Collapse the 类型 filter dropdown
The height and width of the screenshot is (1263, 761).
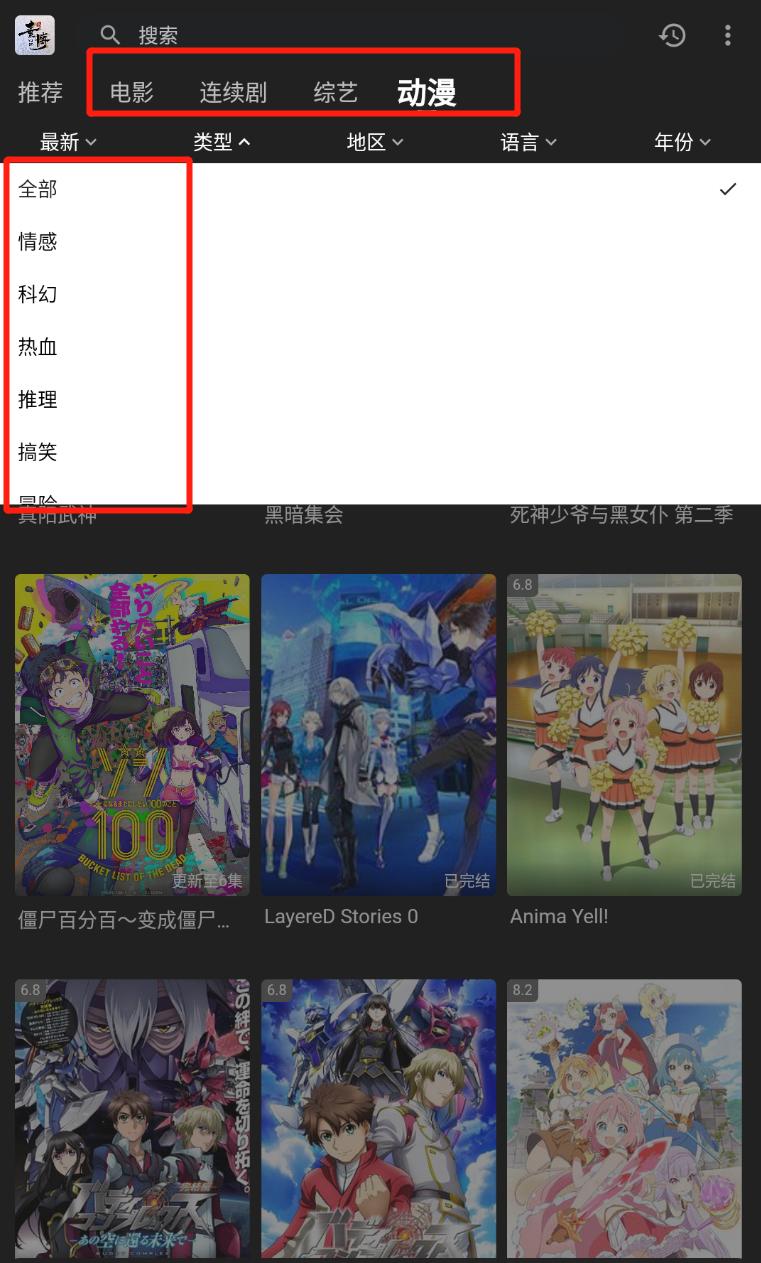pyautogui.click(x=221, y=142)
